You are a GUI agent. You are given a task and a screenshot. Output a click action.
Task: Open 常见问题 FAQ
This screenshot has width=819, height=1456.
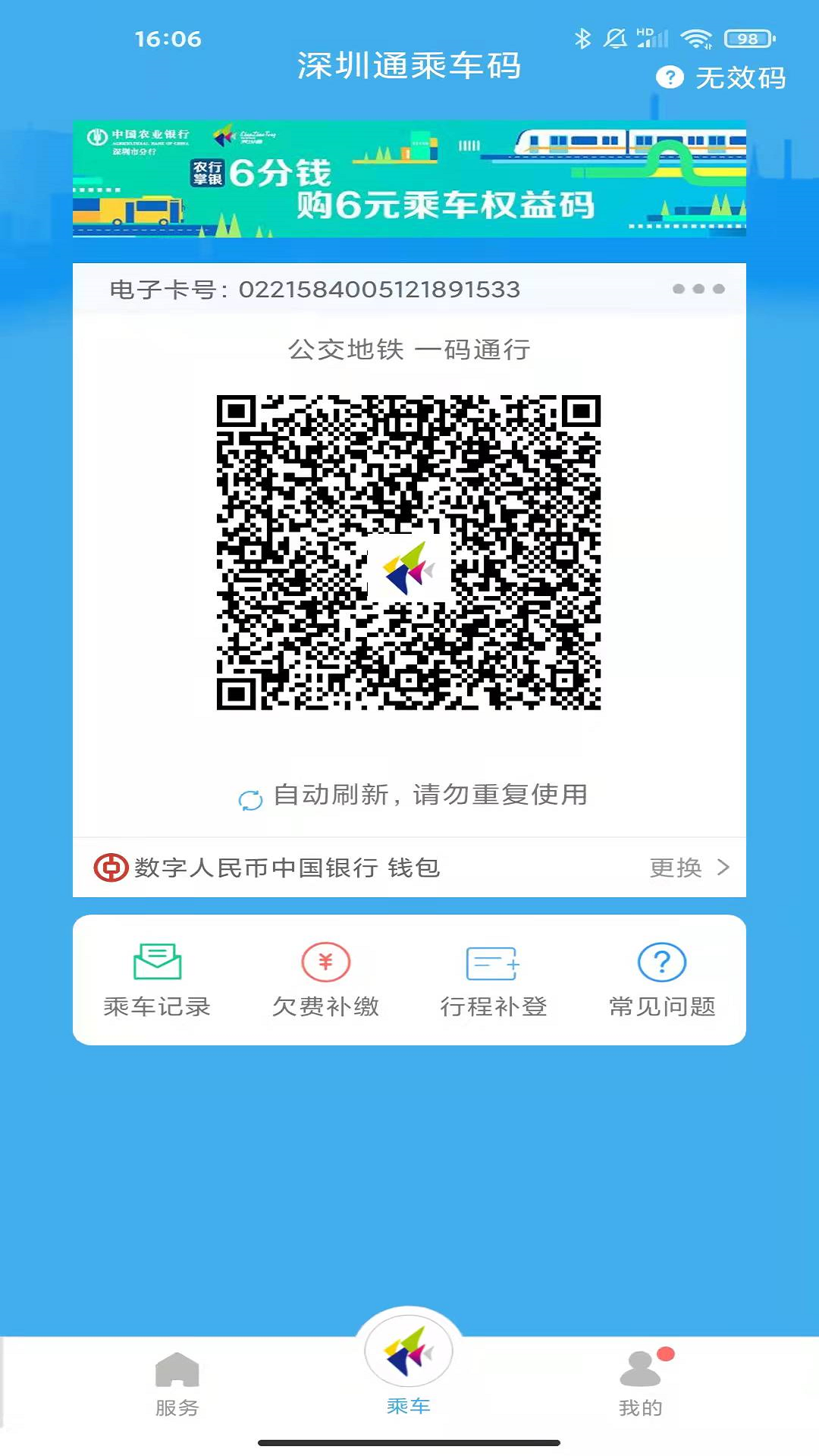click(661, 978)
